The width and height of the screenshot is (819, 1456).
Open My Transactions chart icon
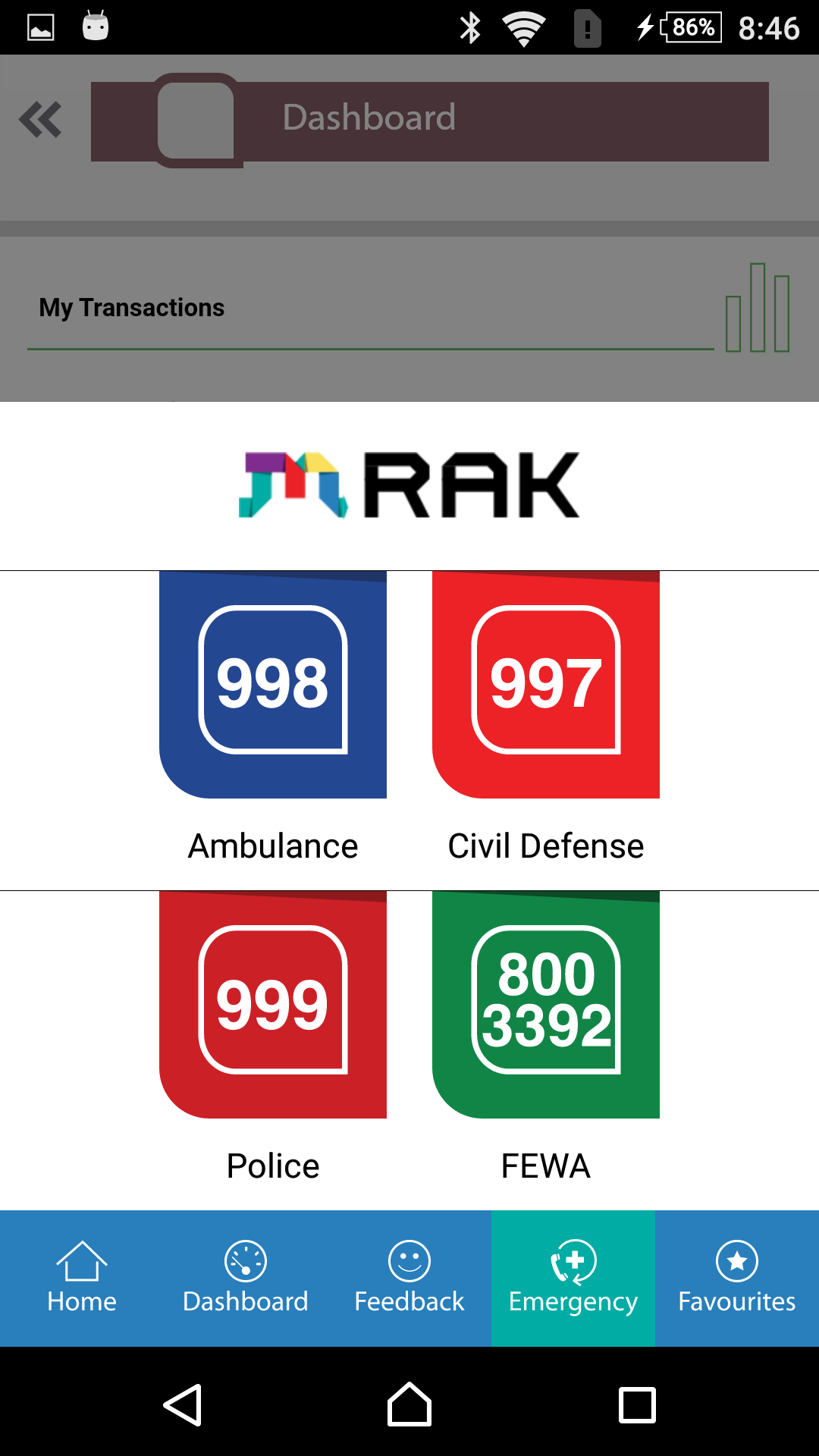[758, 308]
